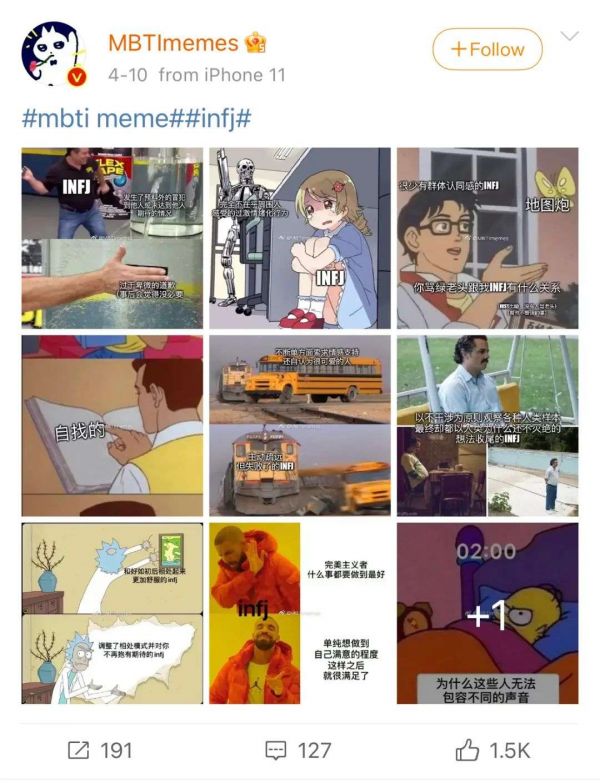
Task: Open the 127 comments
Action: tap(298, 749)
